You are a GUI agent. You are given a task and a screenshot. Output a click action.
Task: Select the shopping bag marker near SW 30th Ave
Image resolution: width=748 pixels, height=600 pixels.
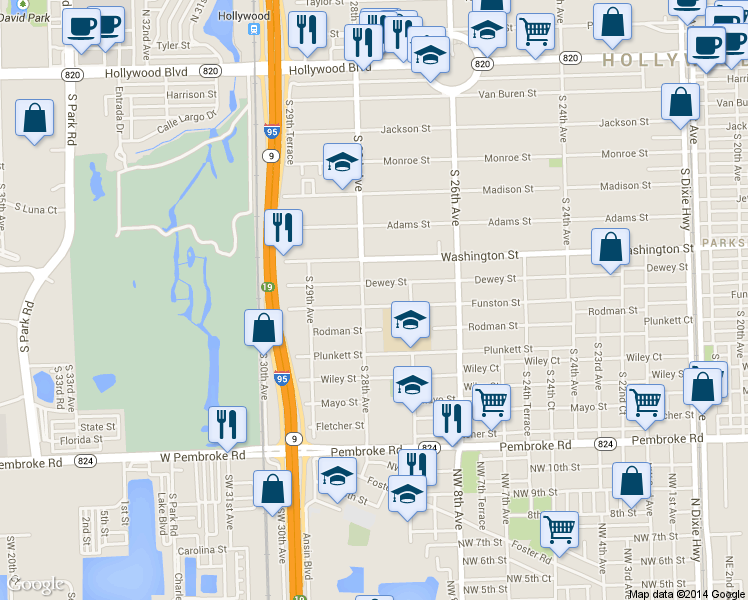272,489
